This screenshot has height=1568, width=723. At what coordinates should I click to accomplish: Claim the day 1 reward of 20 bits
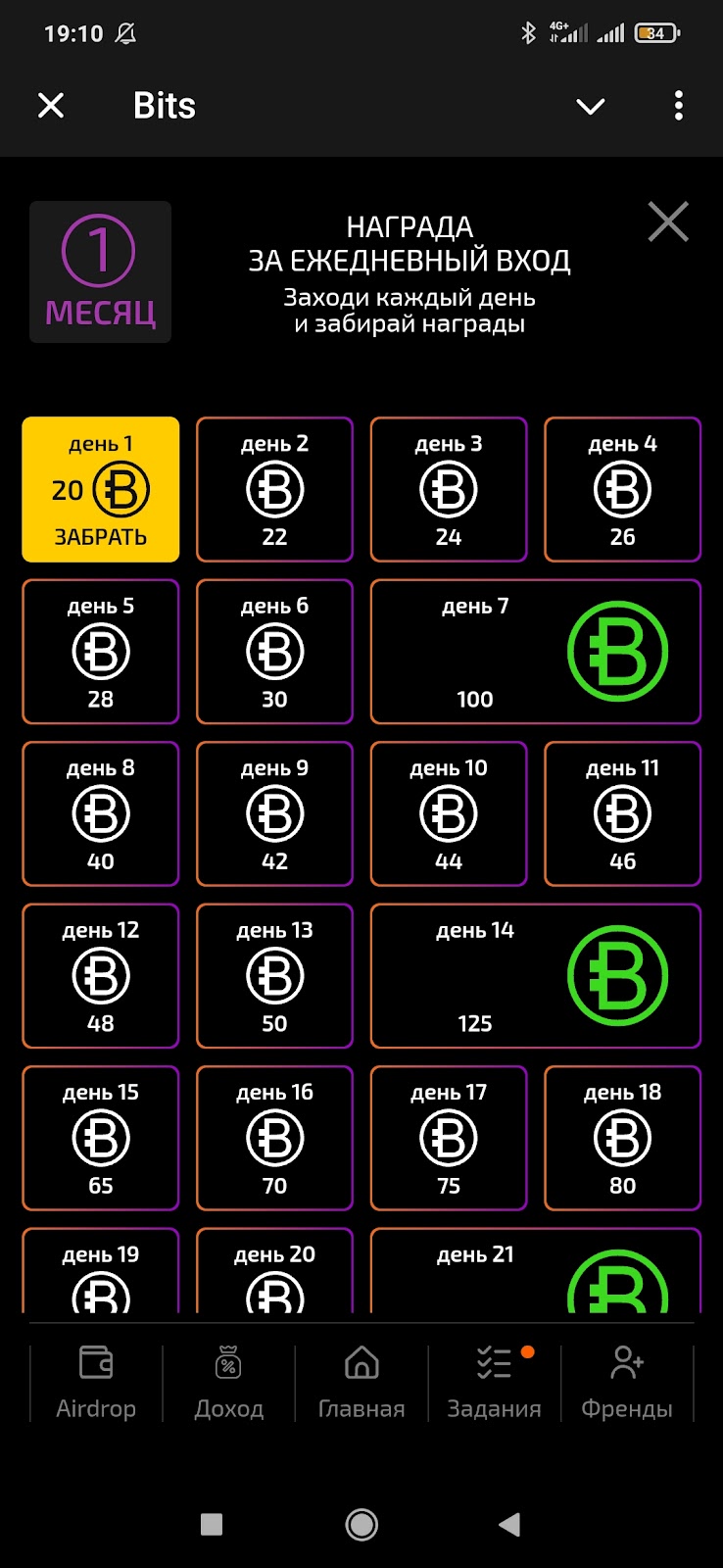tap(100, 489)
